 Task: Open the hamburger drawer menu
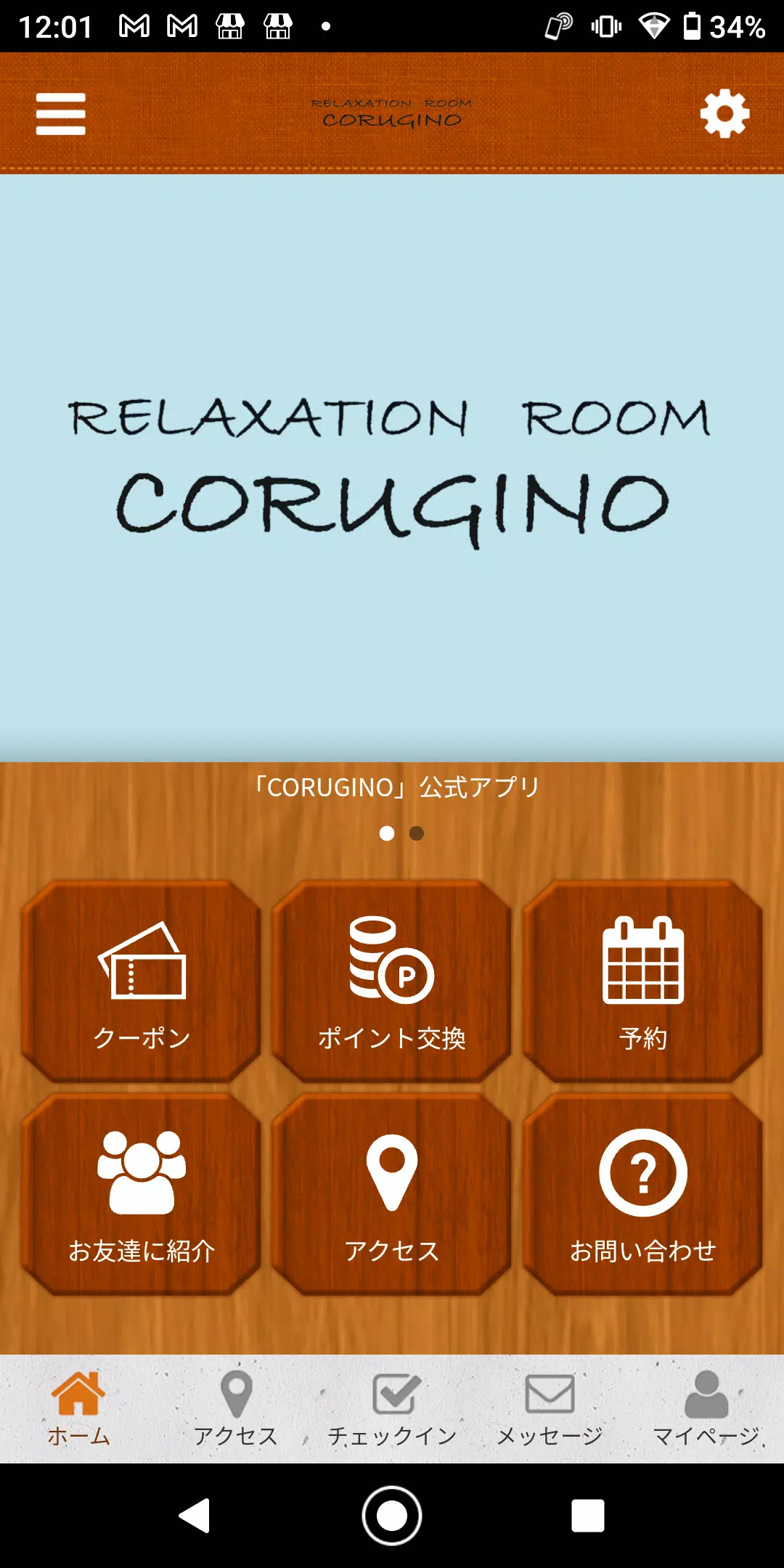pyautogui.click(x=61, y=114)
